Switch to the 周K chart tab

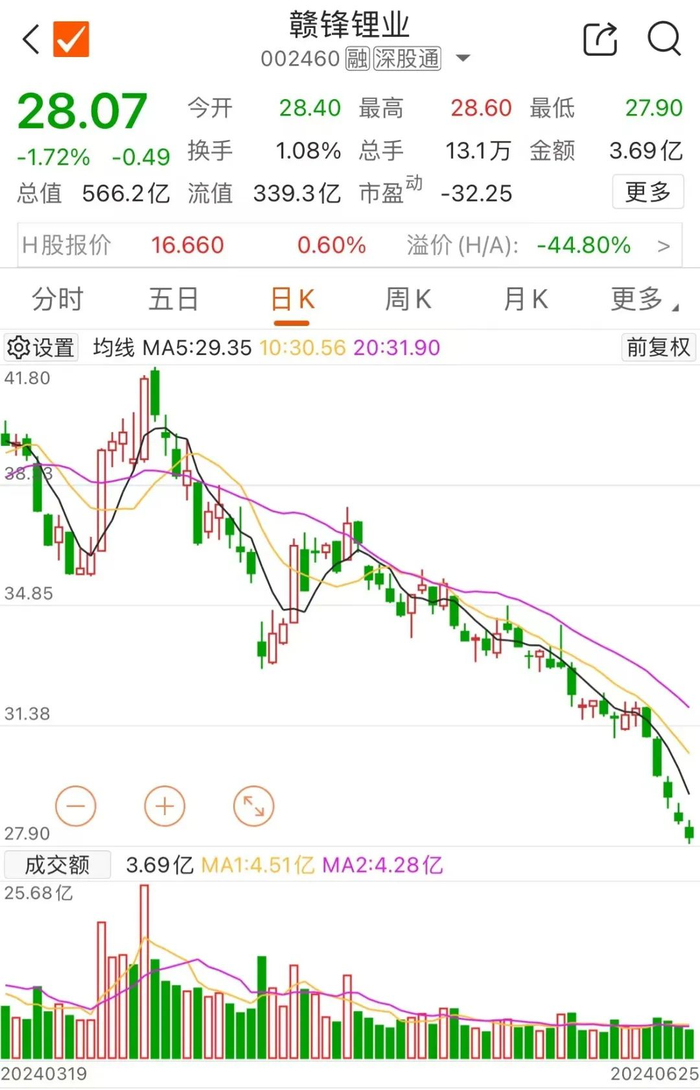[x=408, y=299]
